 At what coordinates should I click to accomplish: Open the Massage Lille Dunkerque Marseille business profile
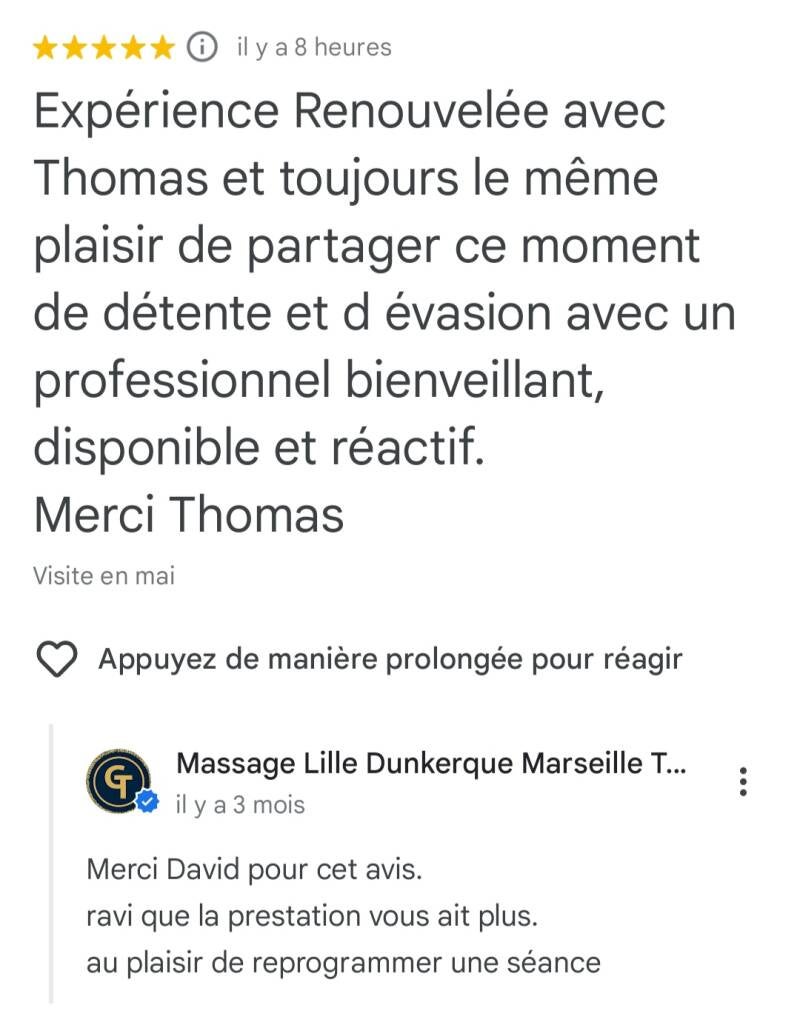coord(431,764)
